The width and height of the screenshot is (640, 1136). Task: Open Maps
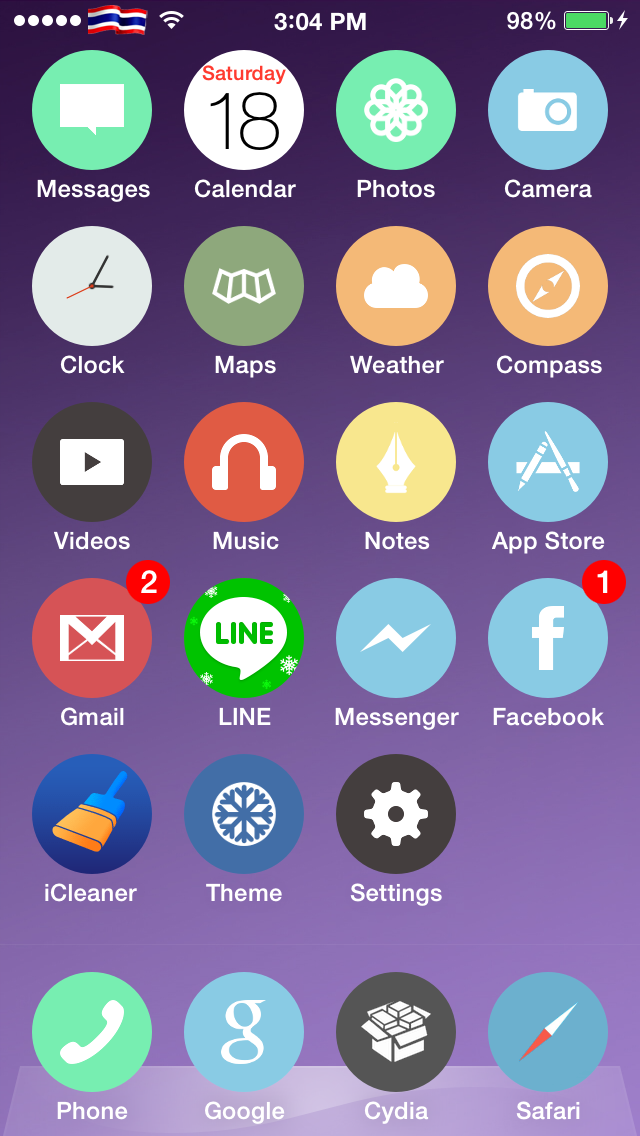pyautogui.click(x=244, y=286)
